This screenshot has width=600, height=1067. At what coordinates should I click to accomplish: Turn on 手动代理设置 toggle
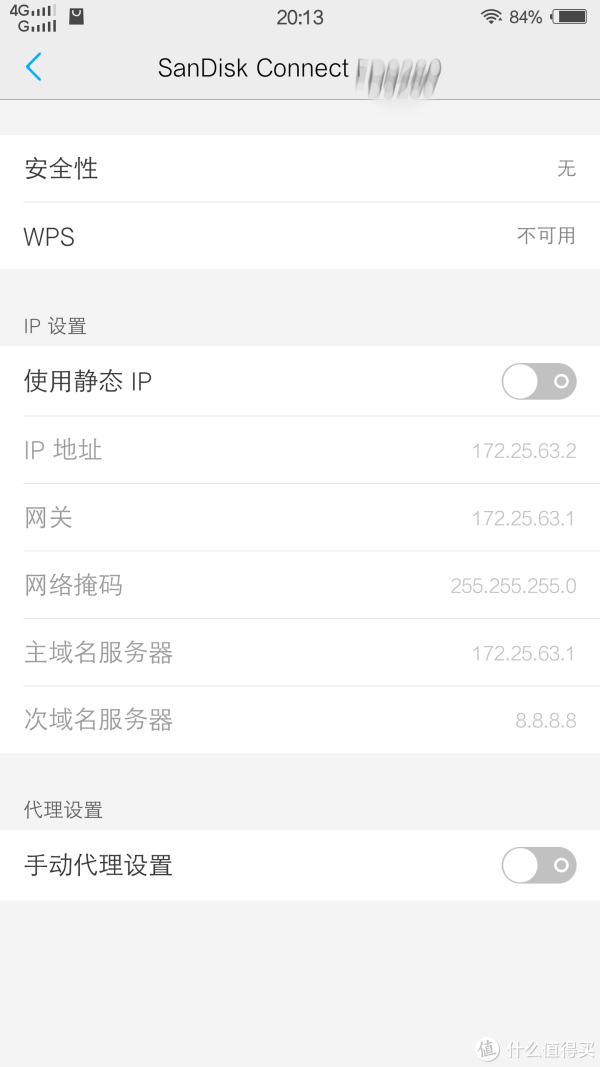coord(539,865)
